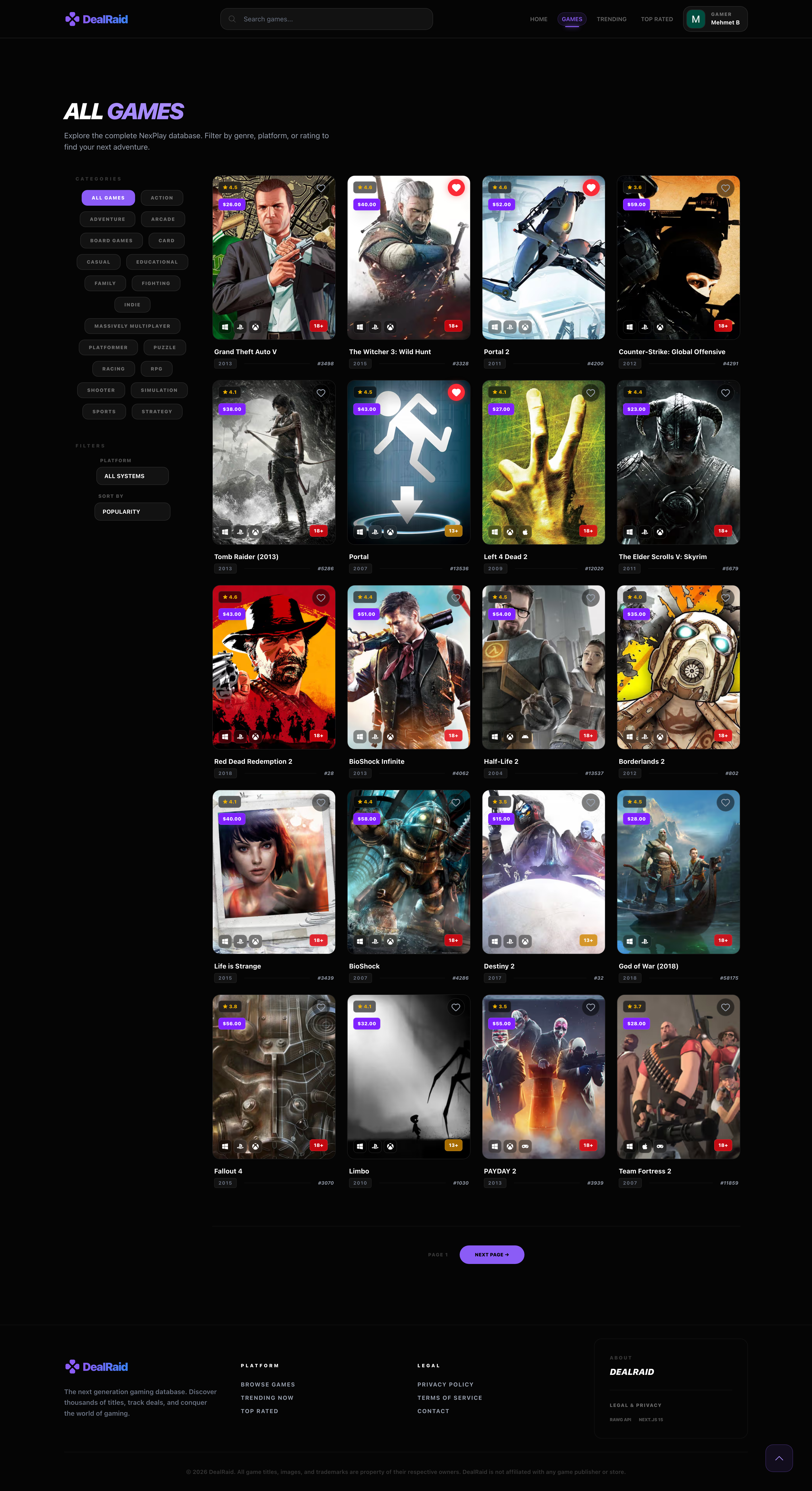Open the Privacy Policy footer link
The image size is (812, 1491).
(445, 1385)
